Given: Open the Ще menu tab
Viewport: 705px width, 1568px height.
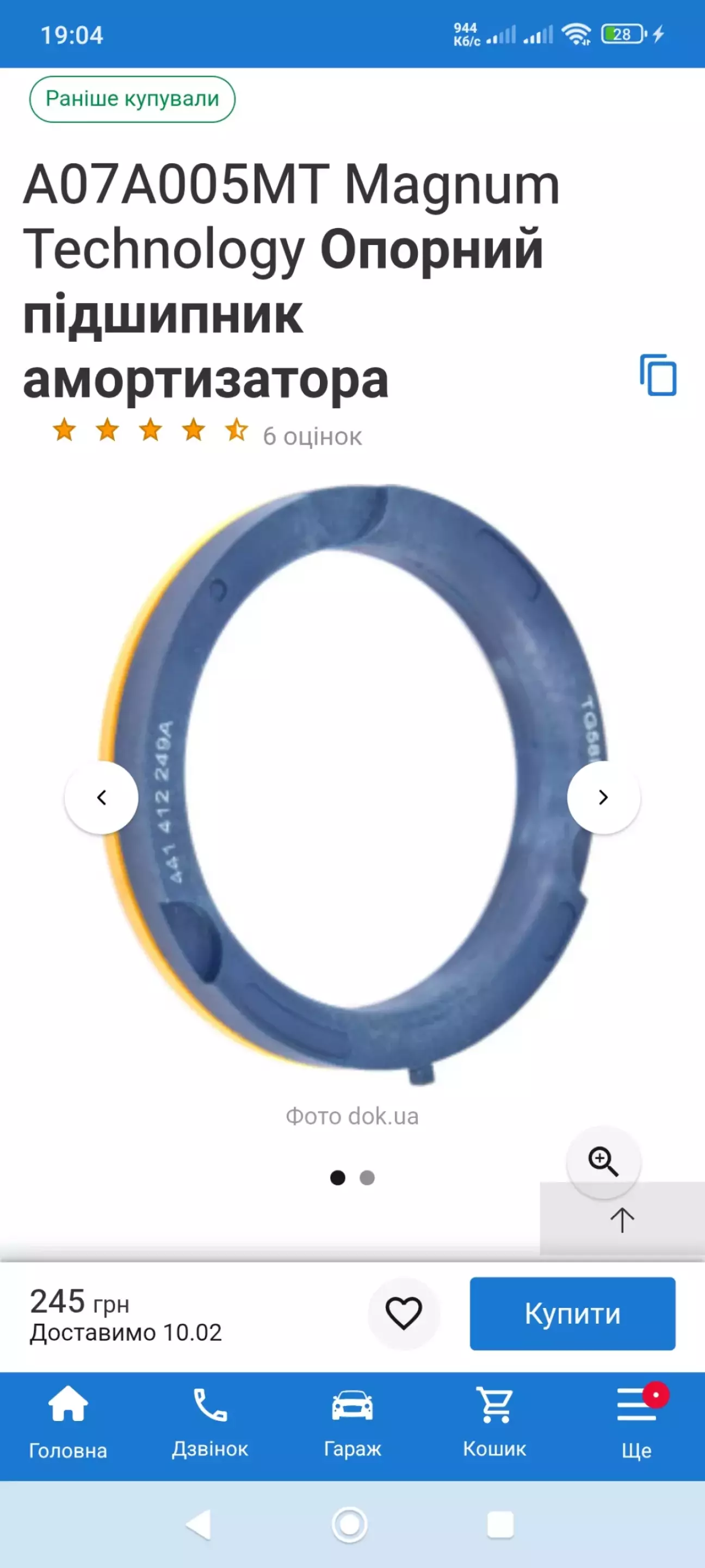Looking at the screenshot, I should (x=636, y=1423).
